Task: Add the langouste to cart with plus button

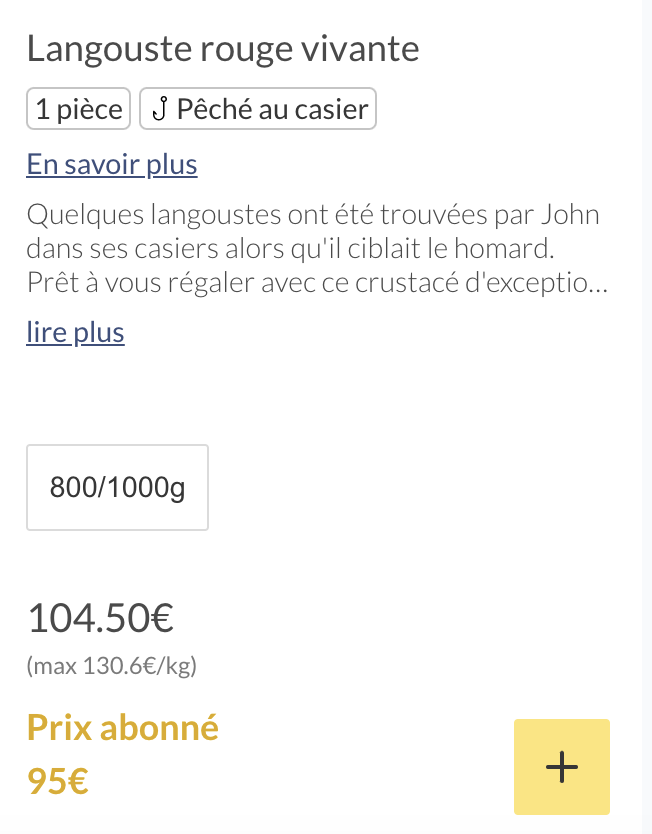Action: 561,767
